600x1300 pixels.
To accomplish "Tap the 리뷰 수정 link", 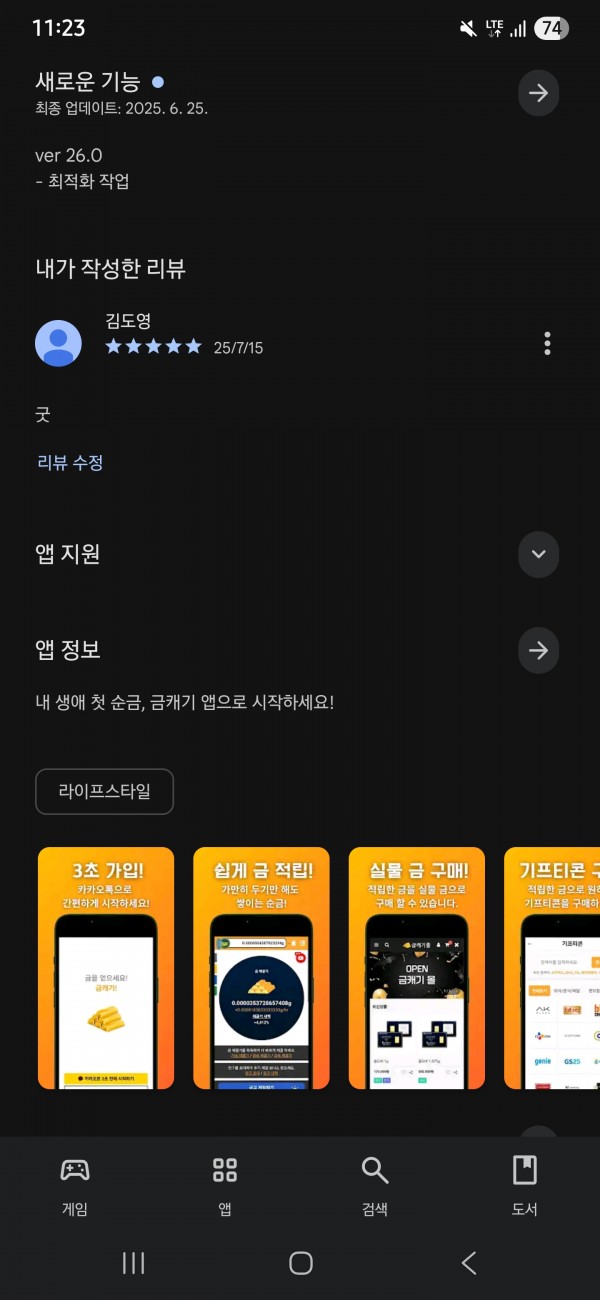I will (x=70, y=462).
